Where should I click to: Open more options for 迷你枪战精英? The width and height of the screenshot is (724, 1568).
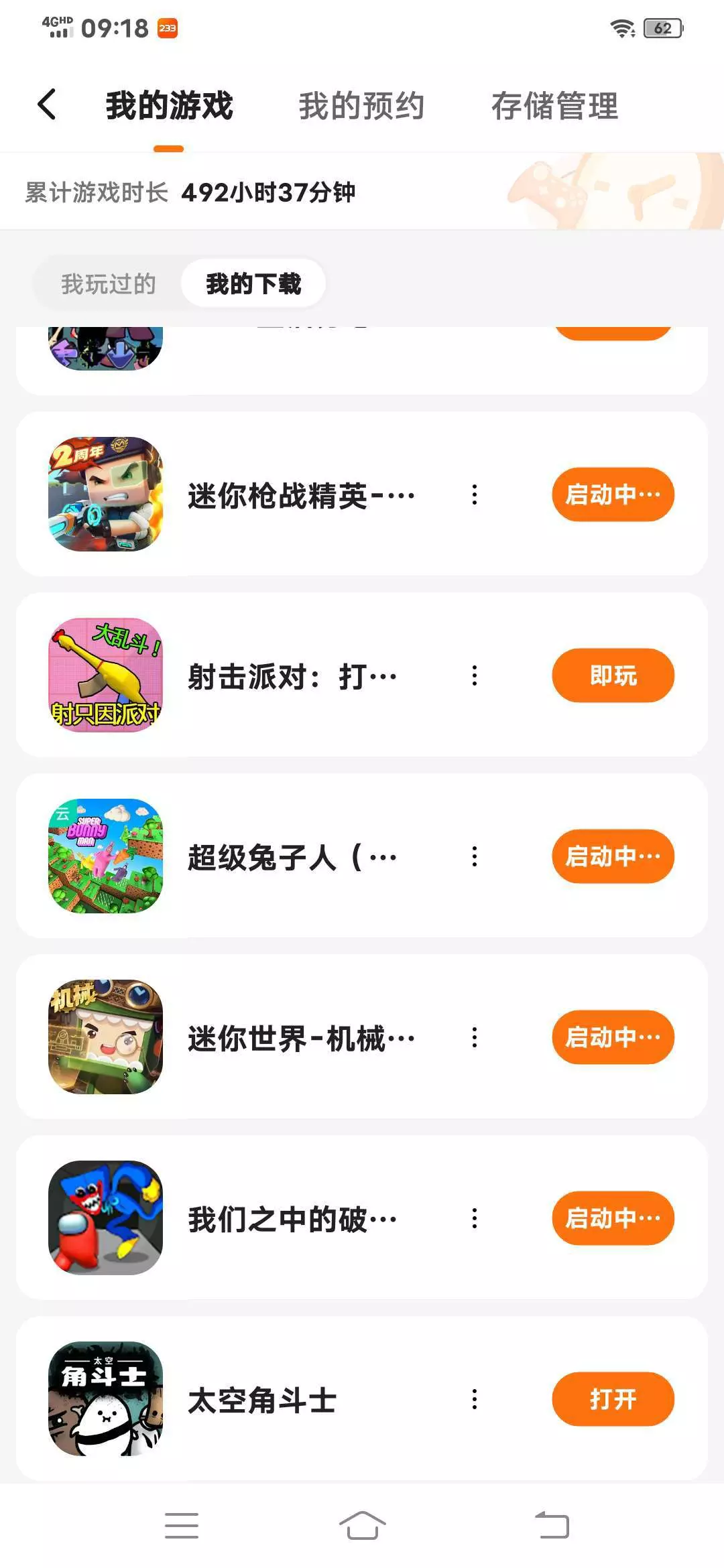(475, 495)
